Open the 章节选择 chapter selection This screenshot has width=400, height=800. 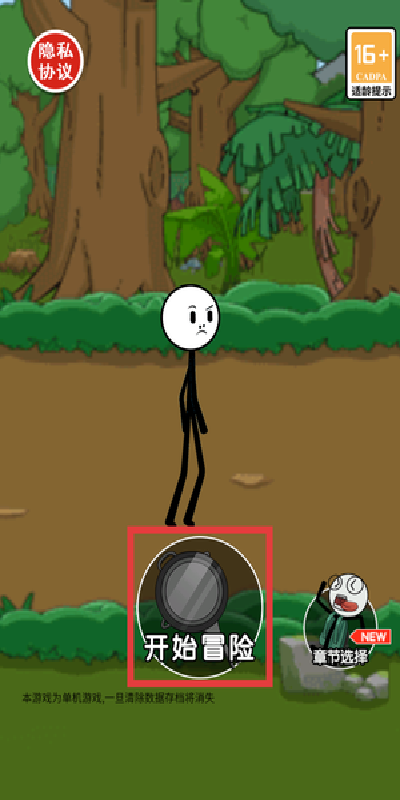340,621
